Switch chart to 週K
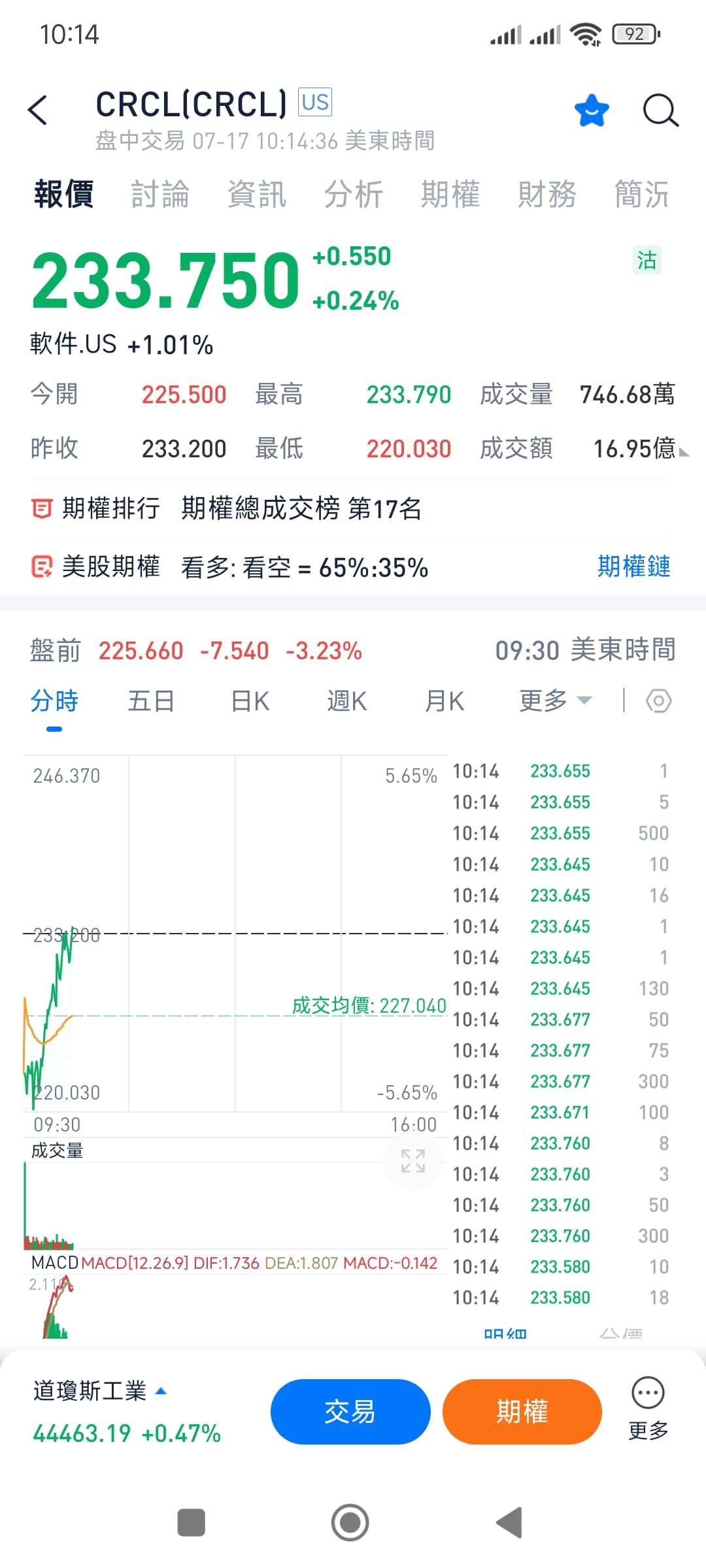Screen dimensions: 706x1568 (347, 701)
